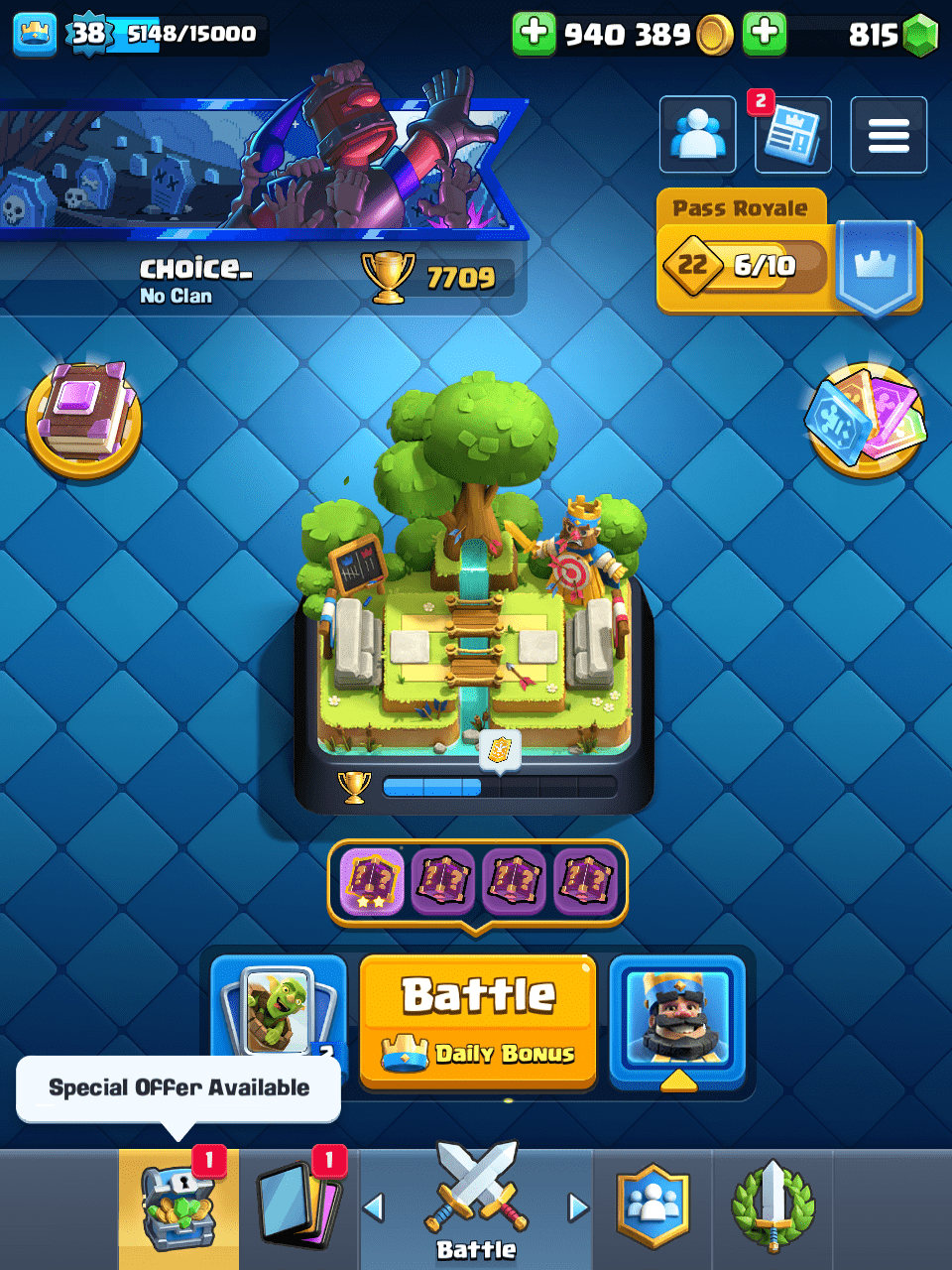
Task: Open the hamburger options menu
Action: click(889, 135)
